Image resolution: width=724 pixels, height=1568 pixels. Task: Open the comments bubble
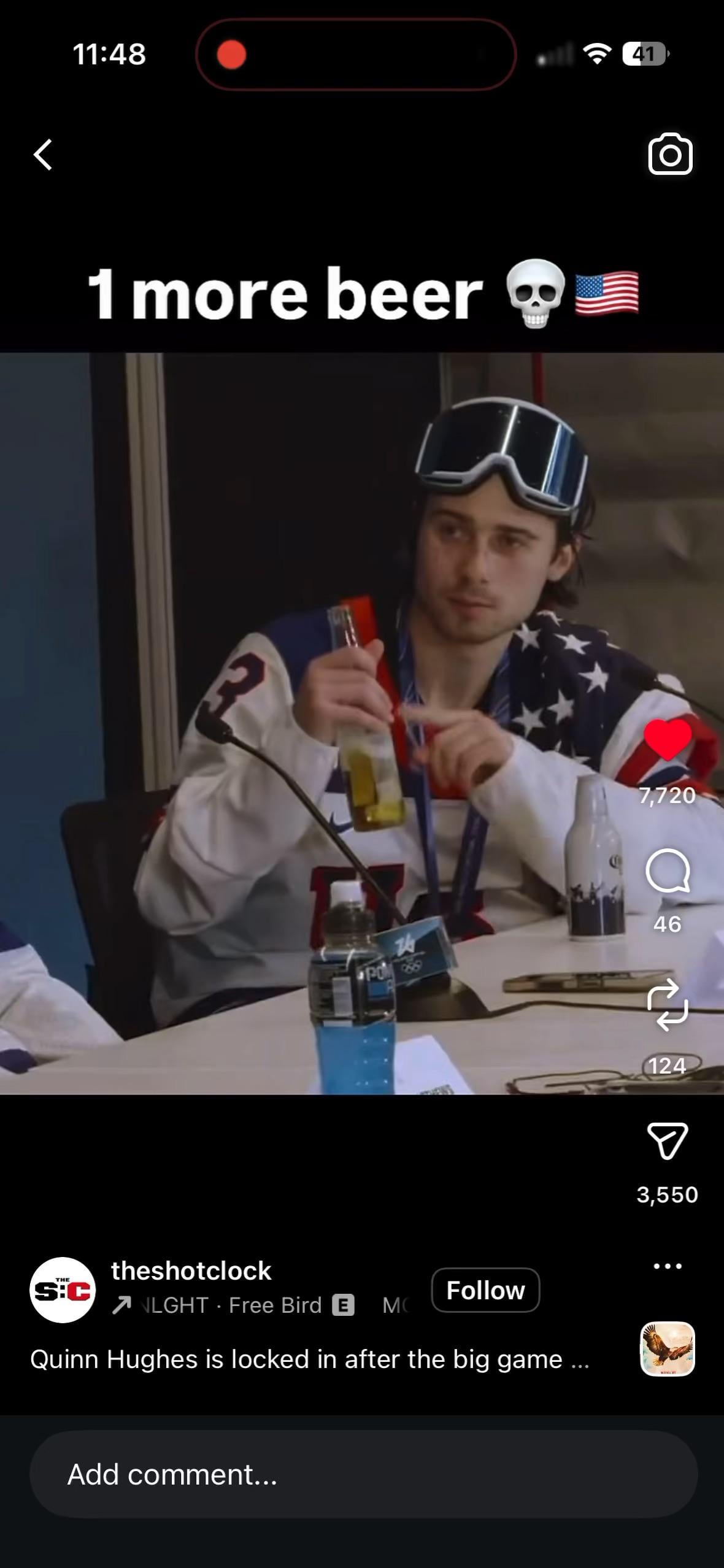668,870
